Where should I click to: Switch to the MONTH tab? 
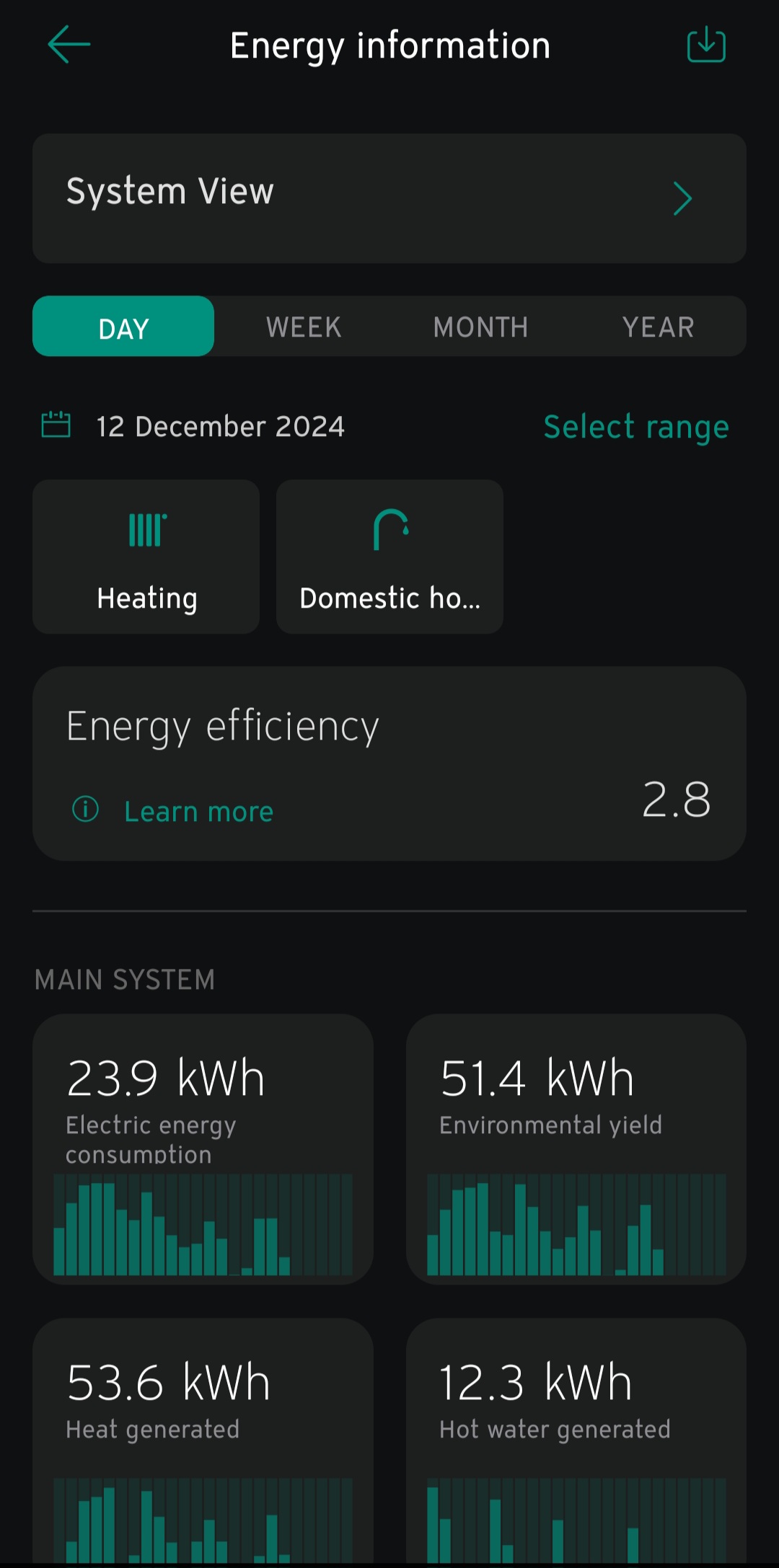click(x=480, y=327)
